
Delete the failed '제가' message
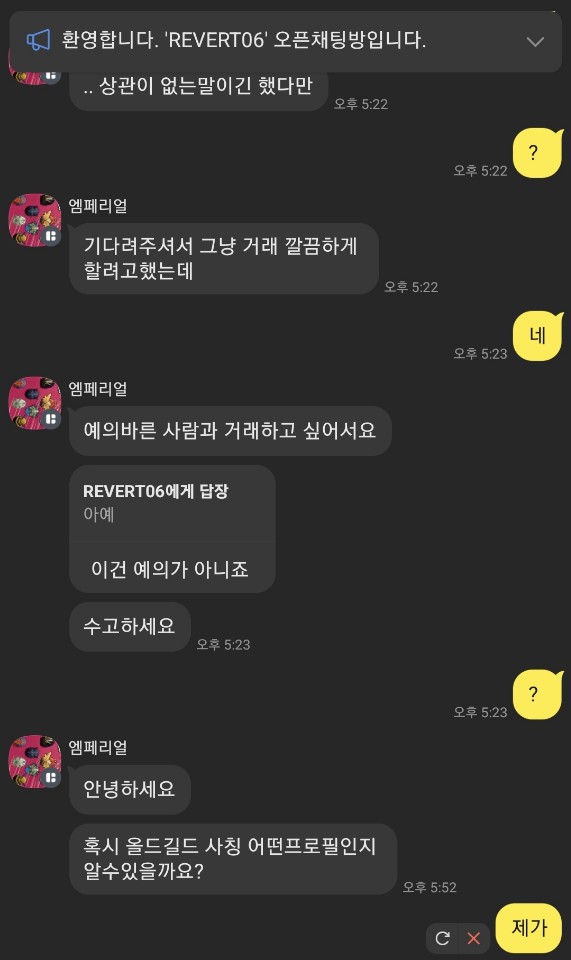[474, 937]
